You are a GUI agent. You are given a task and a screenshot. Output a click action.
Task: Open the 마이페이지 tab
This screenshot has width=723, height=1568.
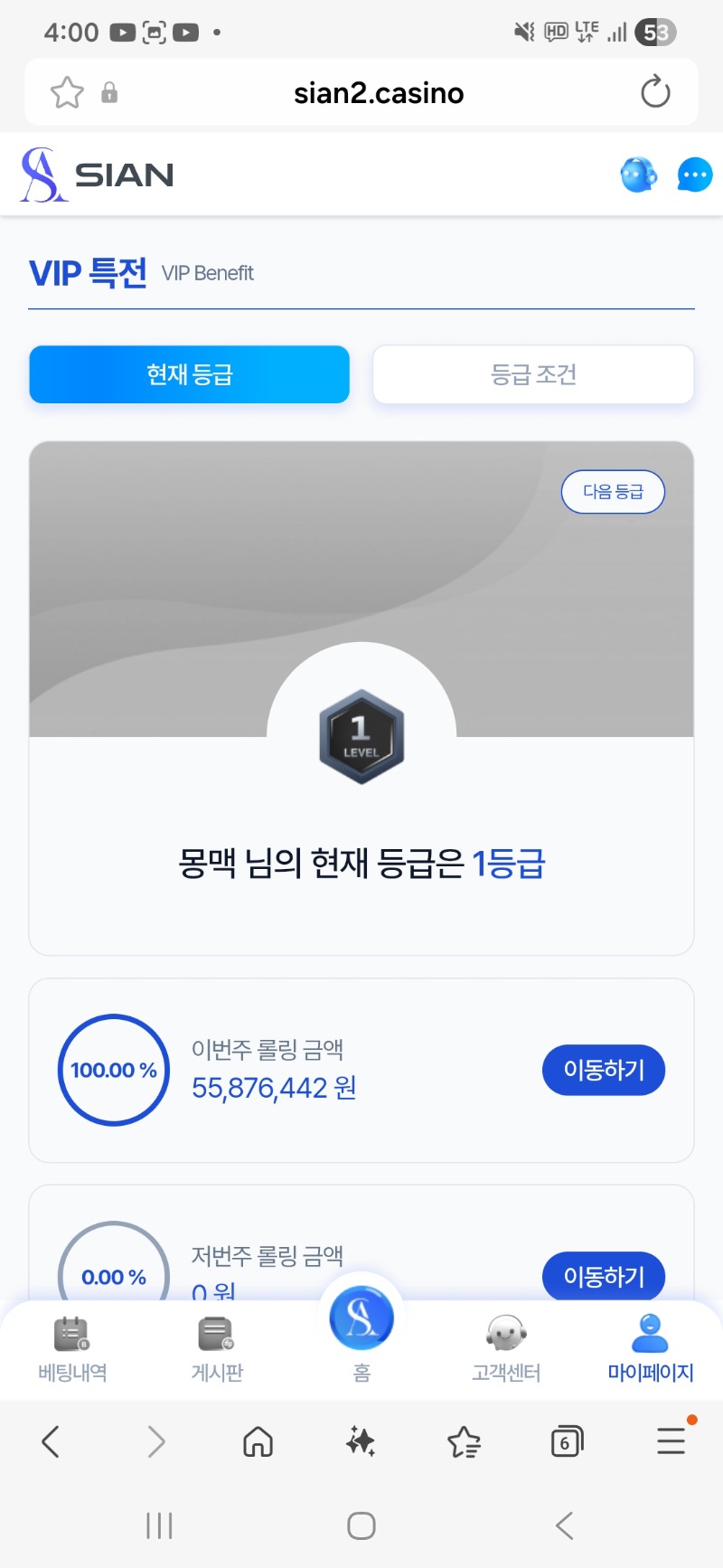coord(650,1349)
